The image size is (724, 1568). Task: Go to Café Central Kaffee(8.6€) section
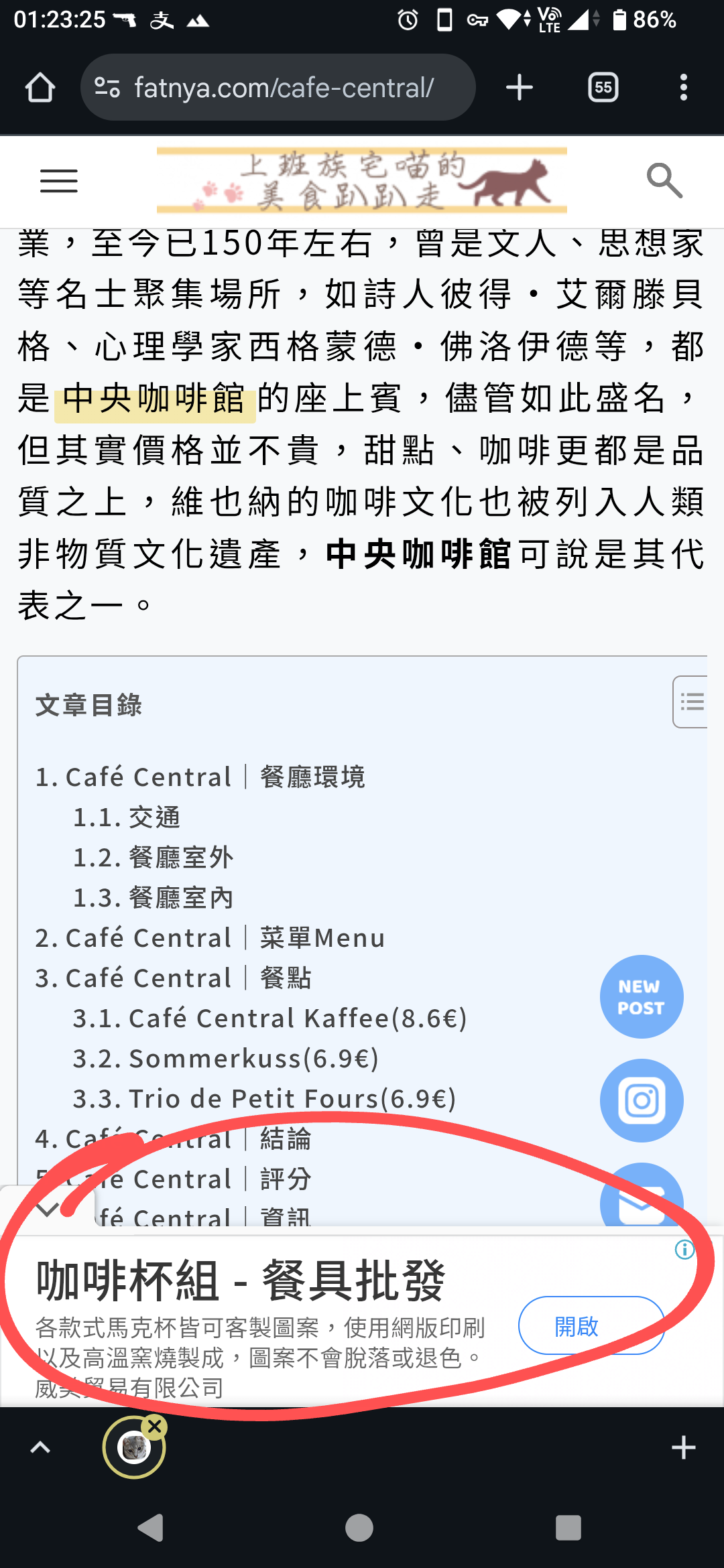(269, 1019)
